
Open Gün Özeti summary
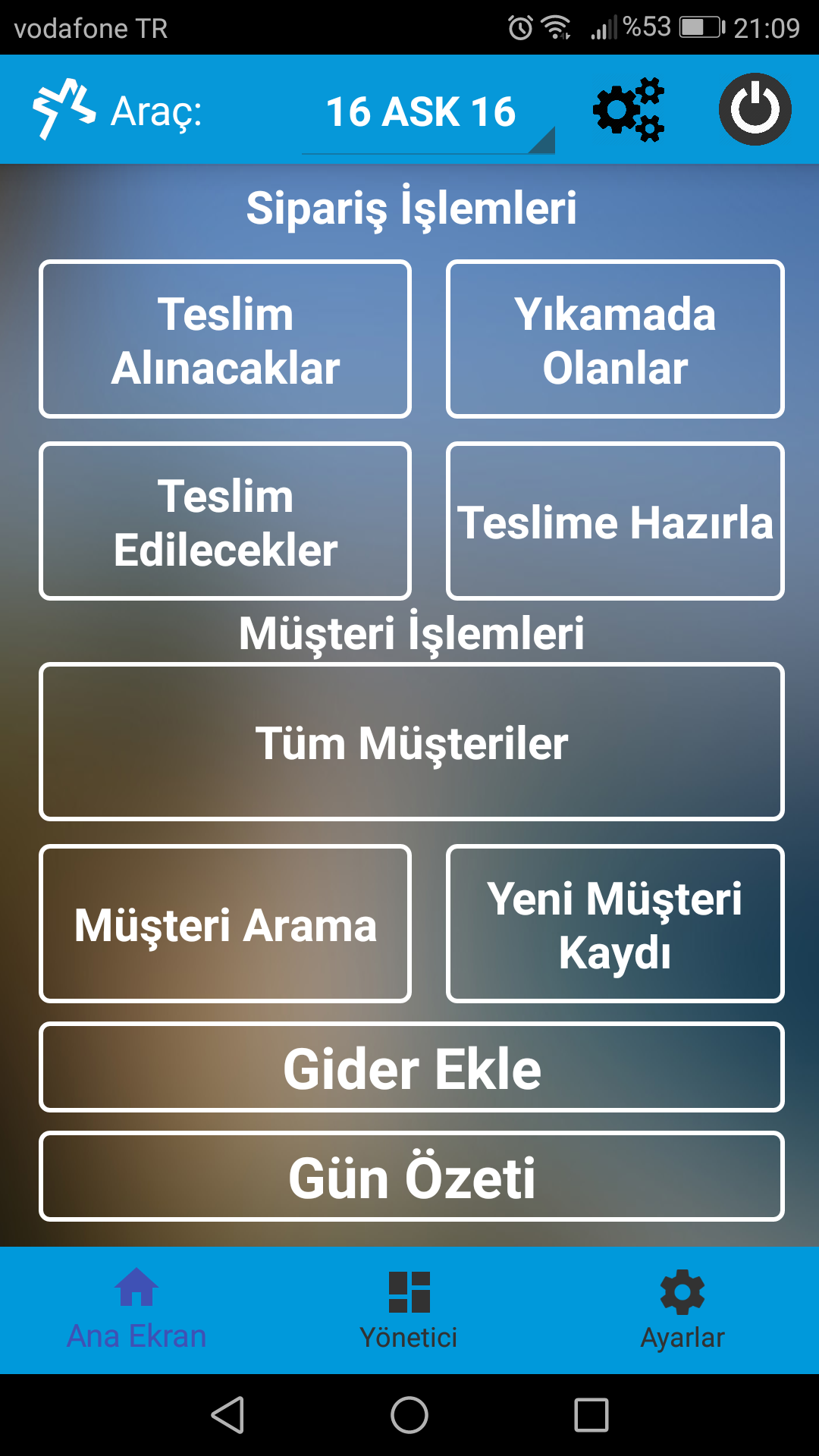[x=412, y=1176]
